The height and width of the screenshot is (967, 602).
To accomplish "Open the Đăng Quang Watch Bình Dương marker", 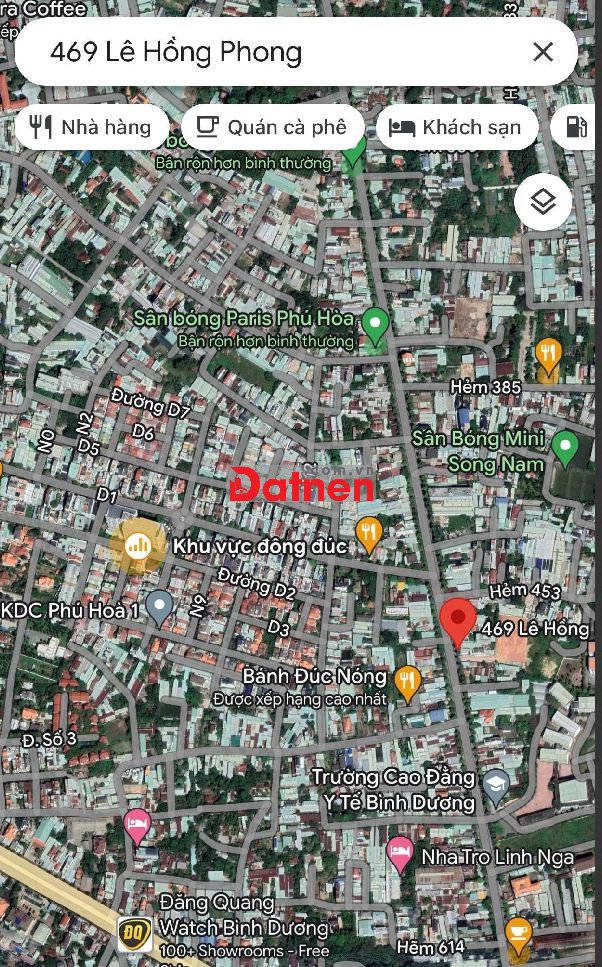I will [135, 933].
